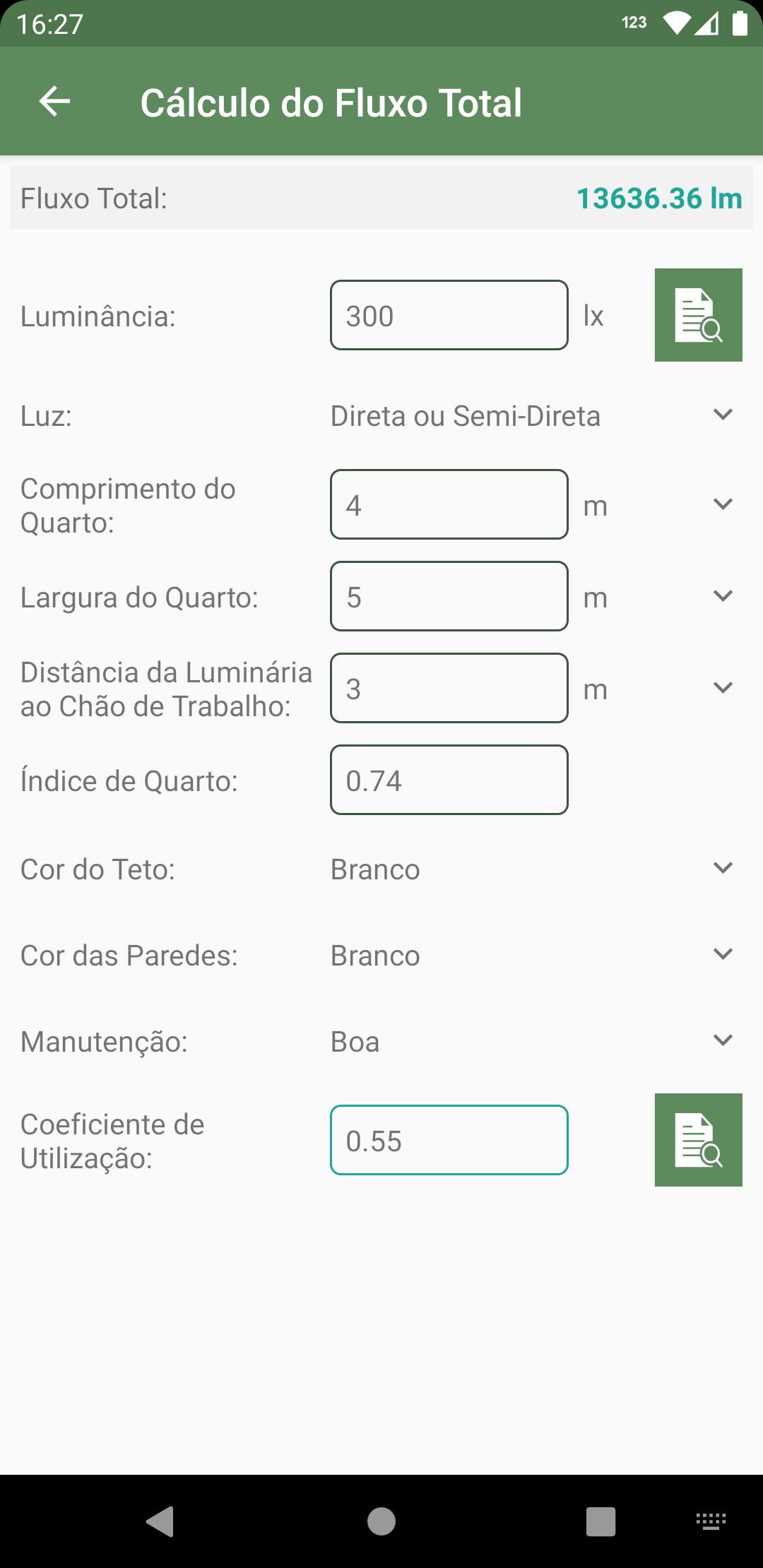Image resolution: width=763 pixels, height=1568 pixels.
Task: Open the lookup table button beside Coeficiente de Utilização
Action: tap(698, 1140)
